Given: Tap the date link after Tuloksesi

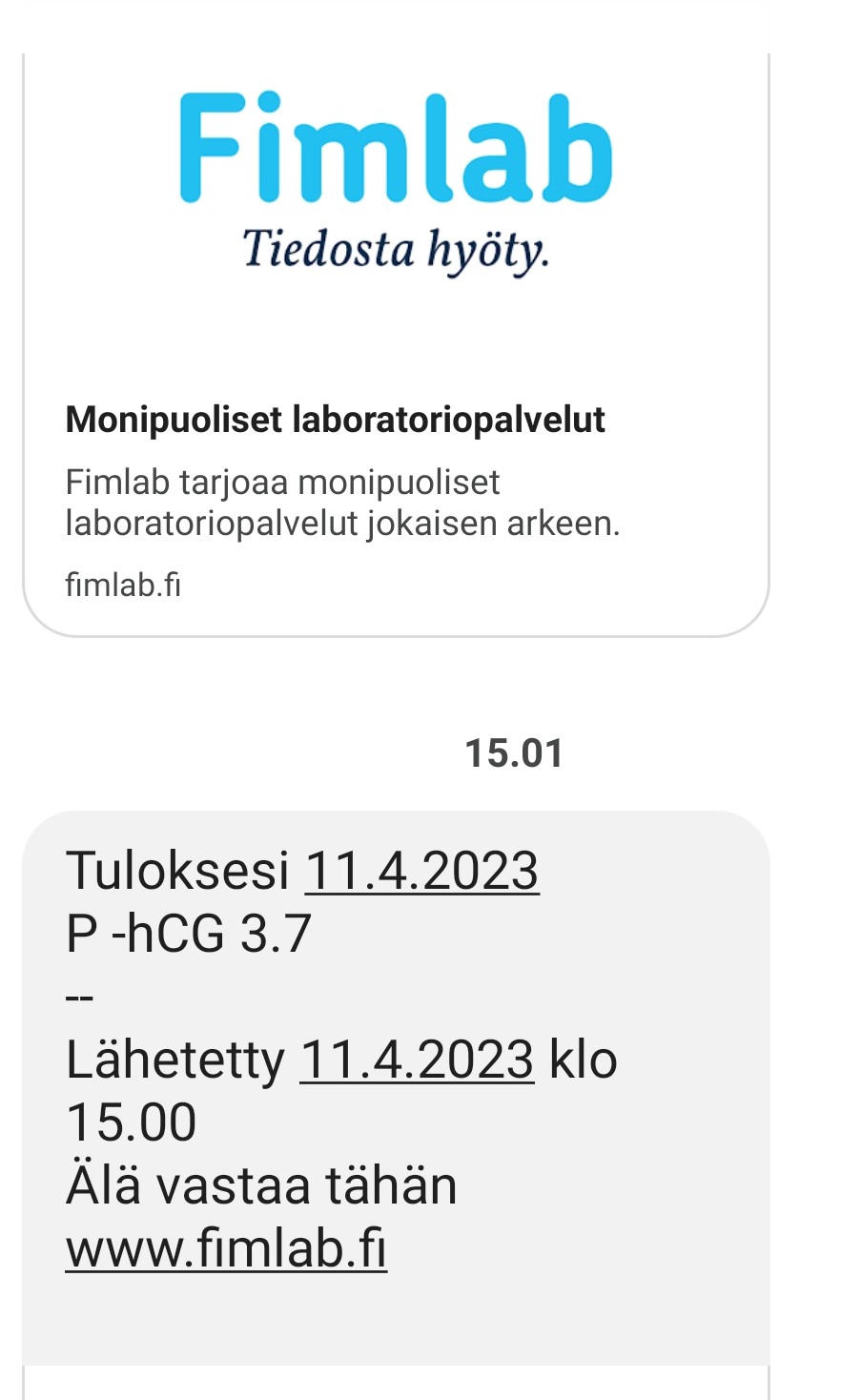Looking at the screenshot, I should click(421, 871).
